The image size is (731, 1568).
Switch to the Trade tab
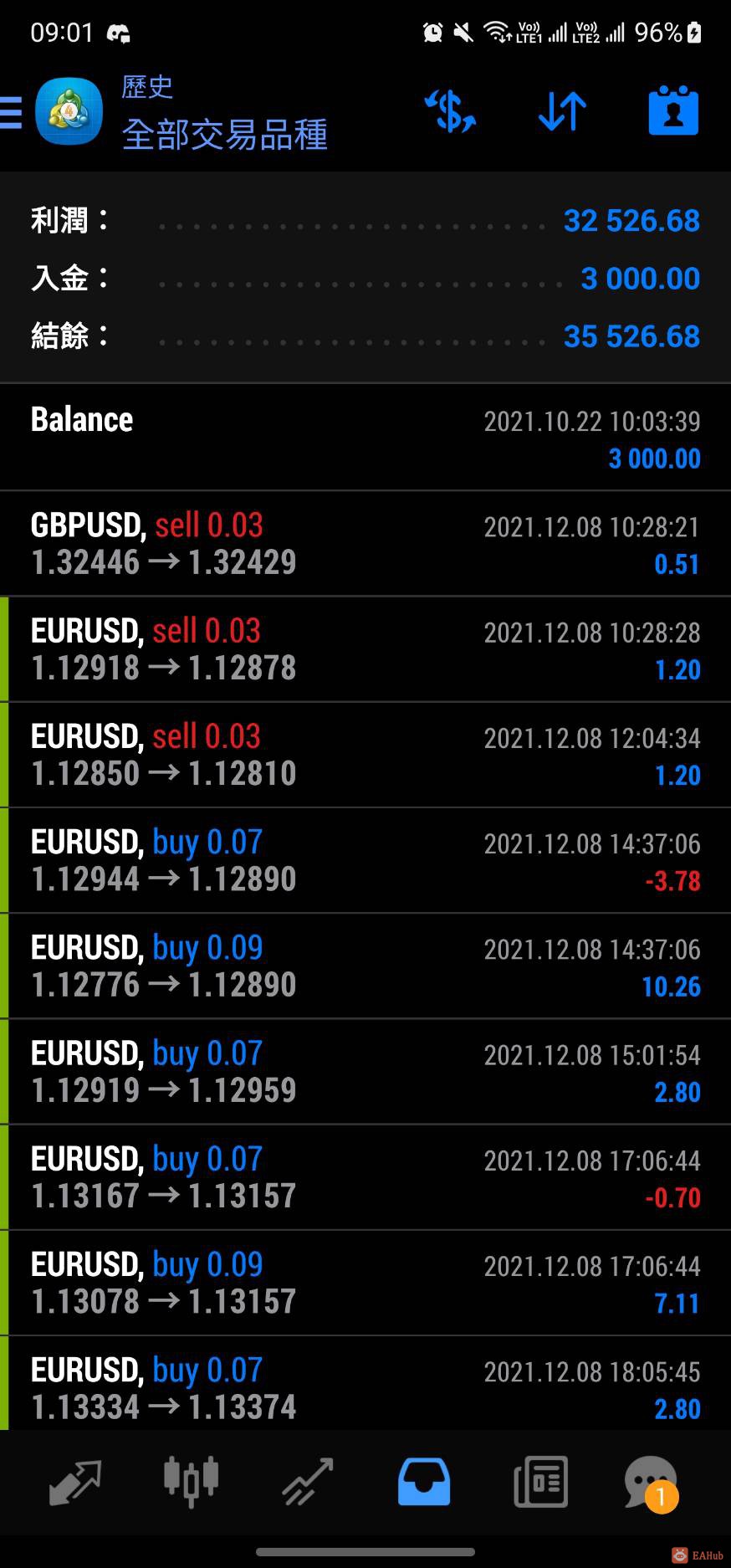pos(308,1481)
